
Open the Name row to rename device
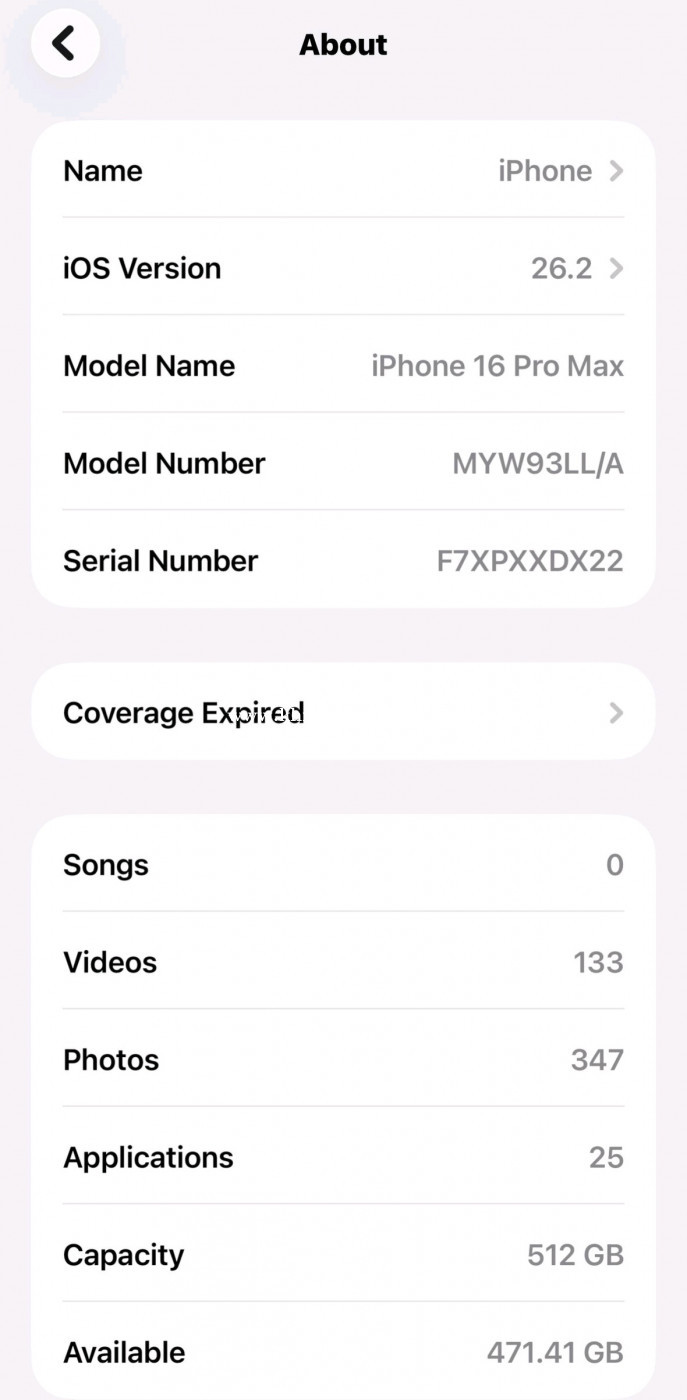click(x=343, y=171)
